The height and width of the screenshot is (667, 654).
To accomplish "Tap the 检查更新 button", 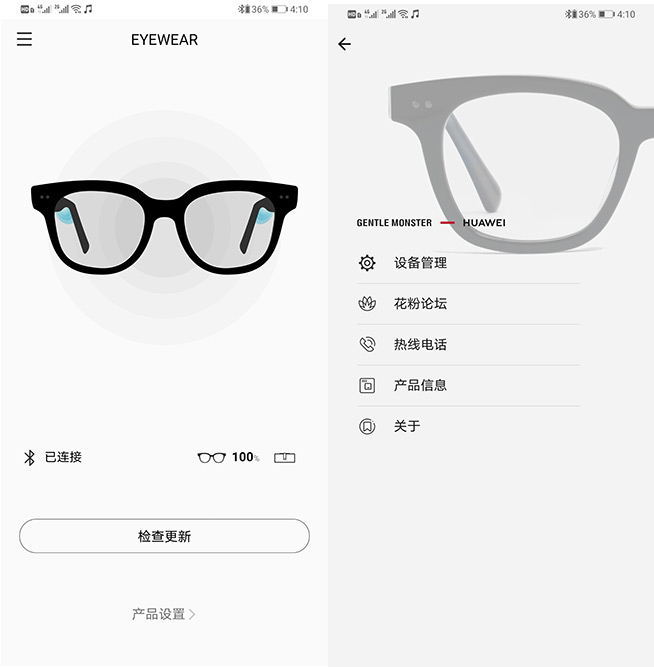I will [x=164, y=536].
